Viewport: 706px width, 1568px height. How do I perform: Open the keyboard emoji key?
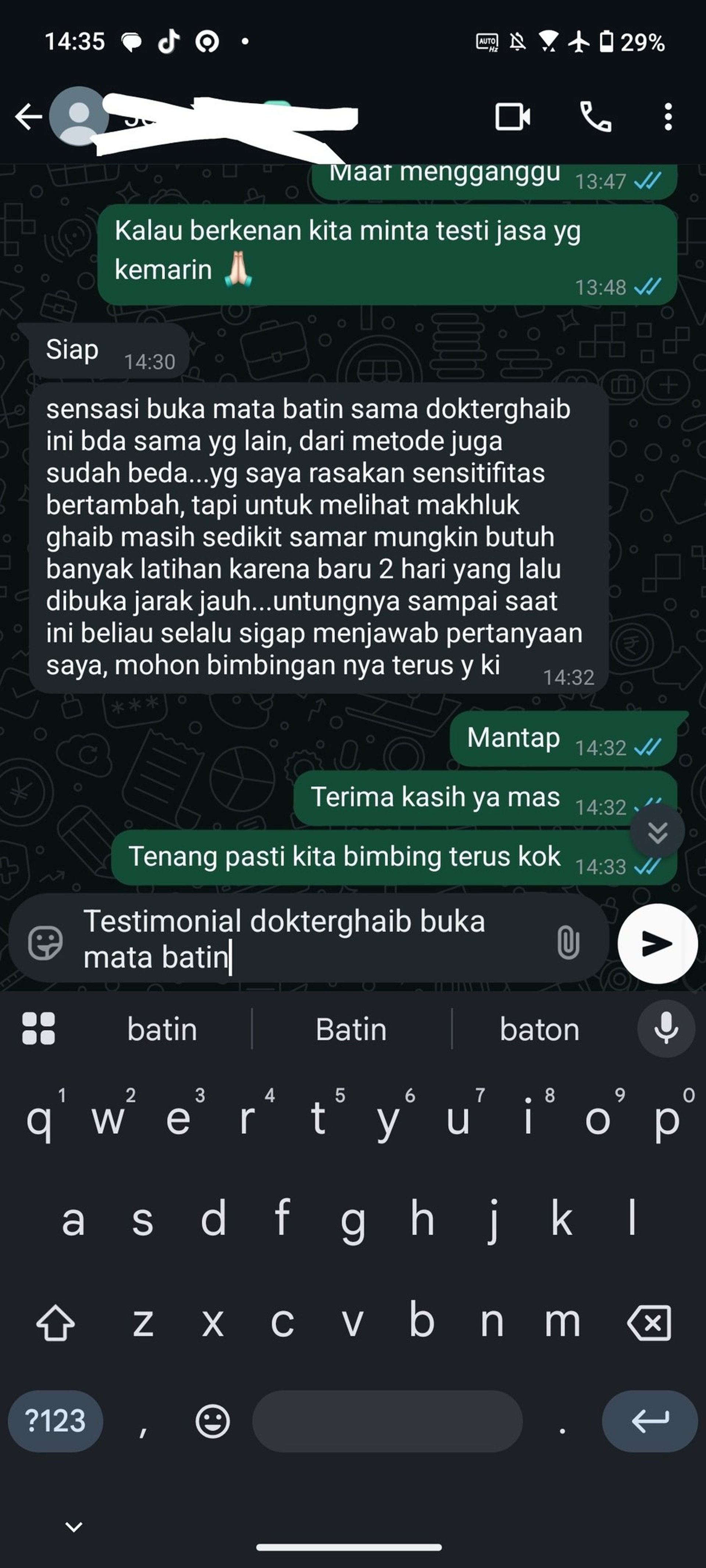tap(213, 1421)
